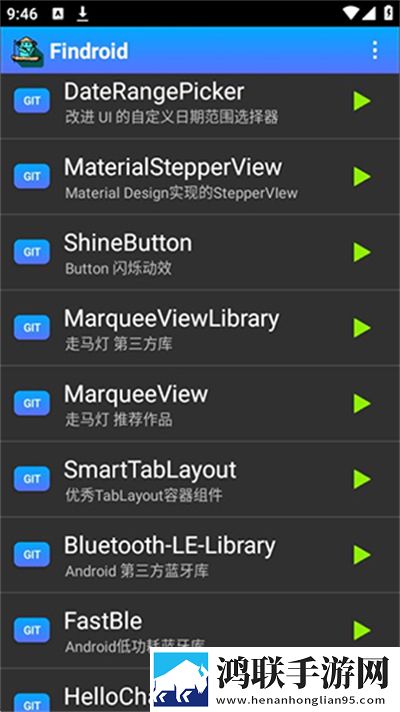Tap the green arrow next to MarqueeView
The width and height of the screenshot is (400, 712).
[362, 403]
